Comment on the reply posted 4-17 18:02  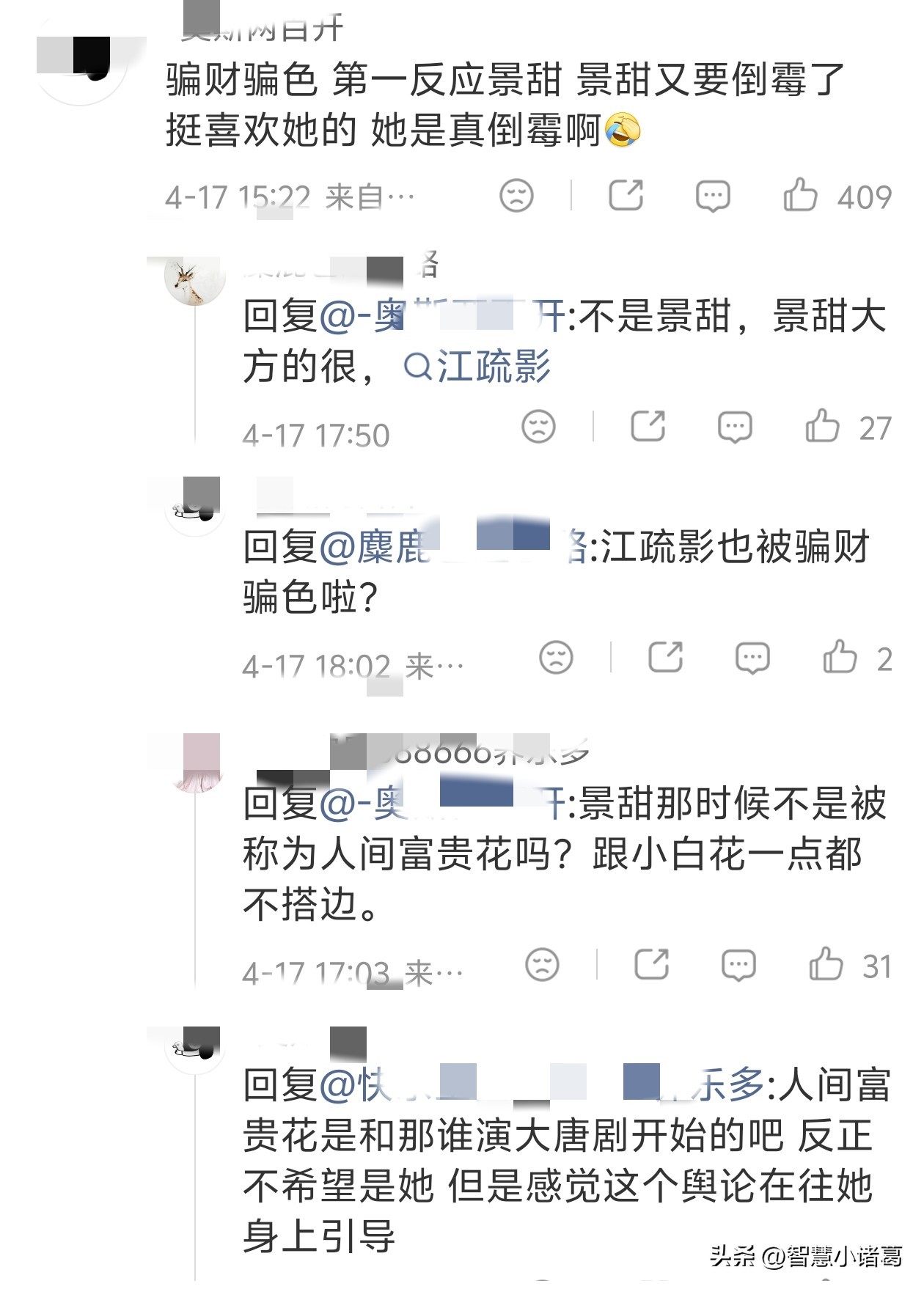click(x=752, y=658)
